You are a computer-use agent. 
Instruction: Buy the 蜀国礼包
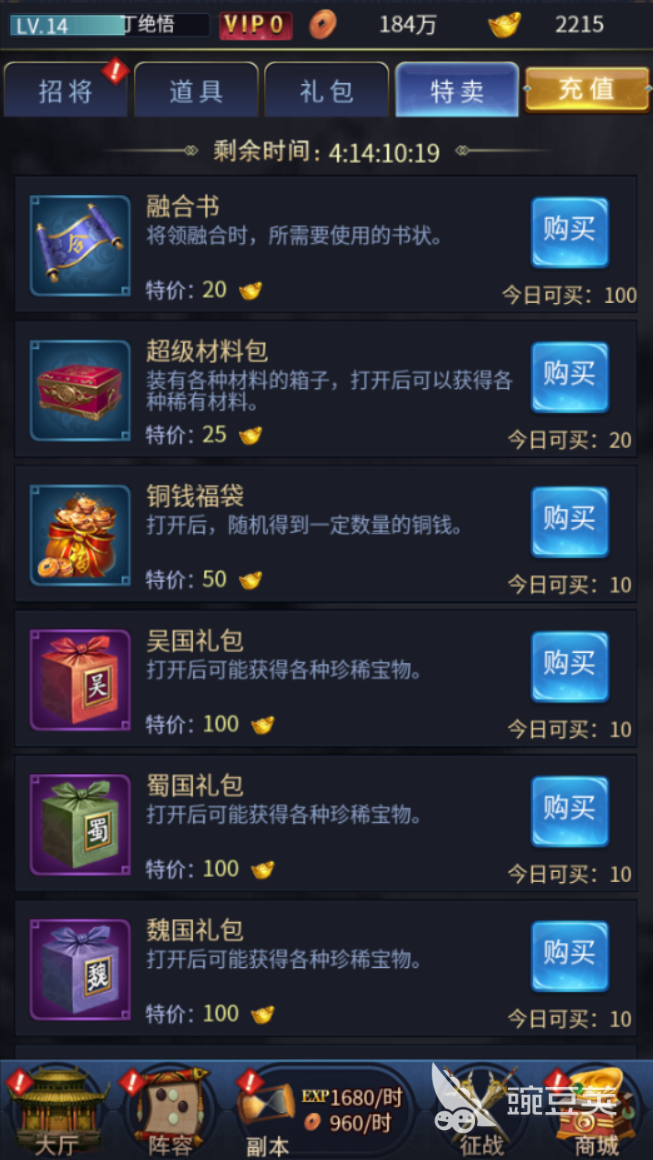coord(569,810)
